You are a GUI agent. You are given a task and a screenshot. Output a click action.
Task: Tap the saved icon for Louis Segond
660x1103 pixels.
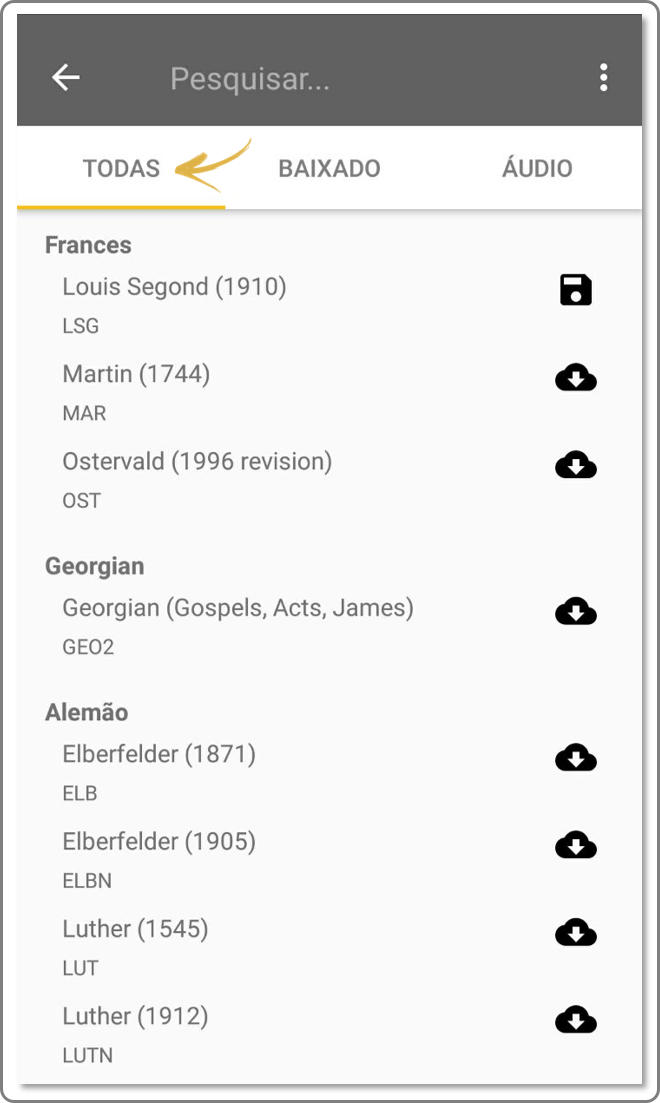coord(576,290)
